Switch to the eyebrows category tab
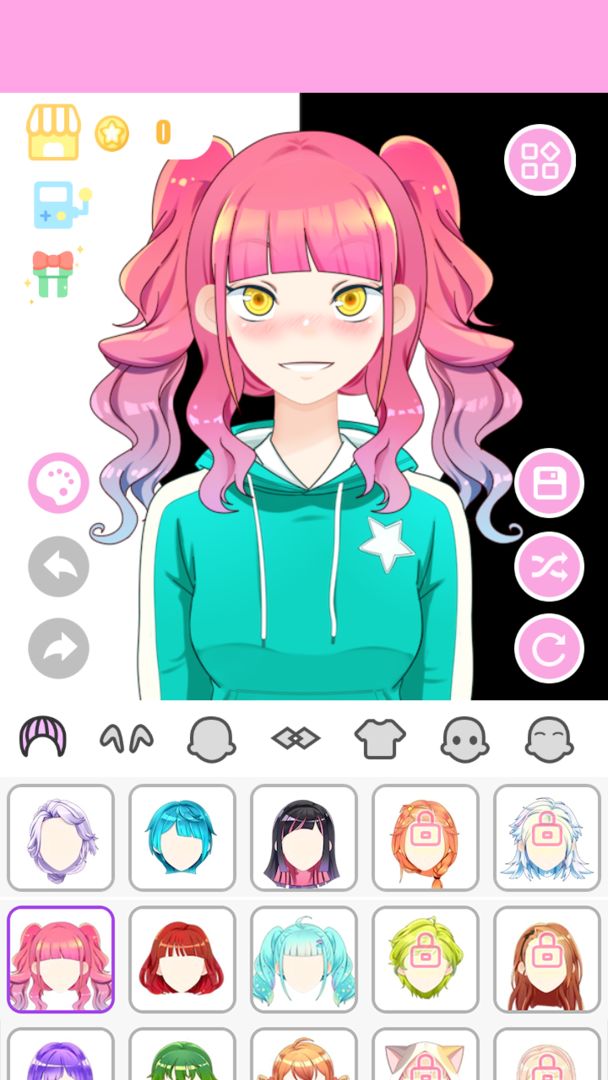 coord(126,739)
